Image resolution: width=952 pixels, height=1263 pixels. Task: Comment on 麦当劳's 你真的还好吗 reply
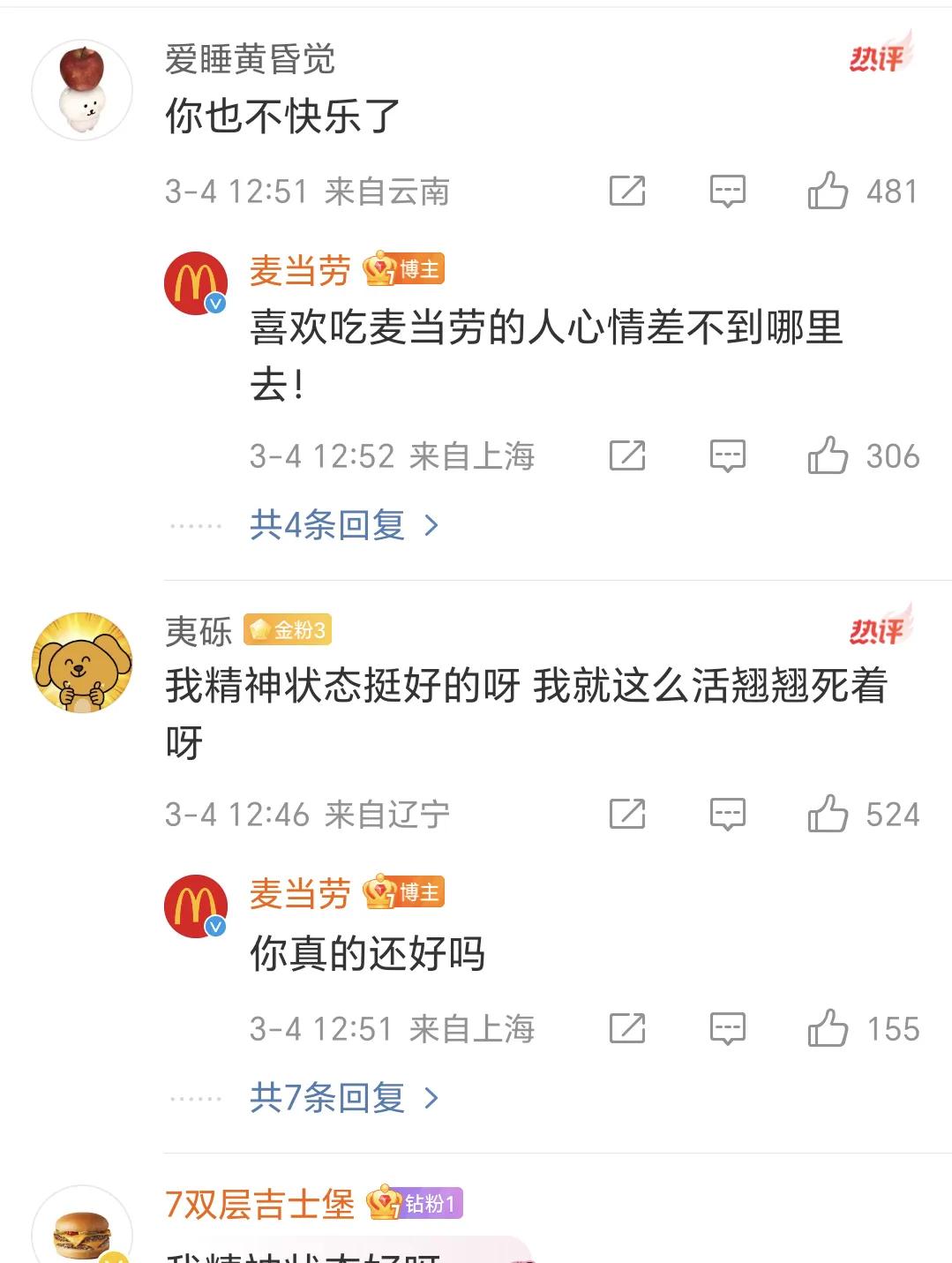[x=728, y=1028]
